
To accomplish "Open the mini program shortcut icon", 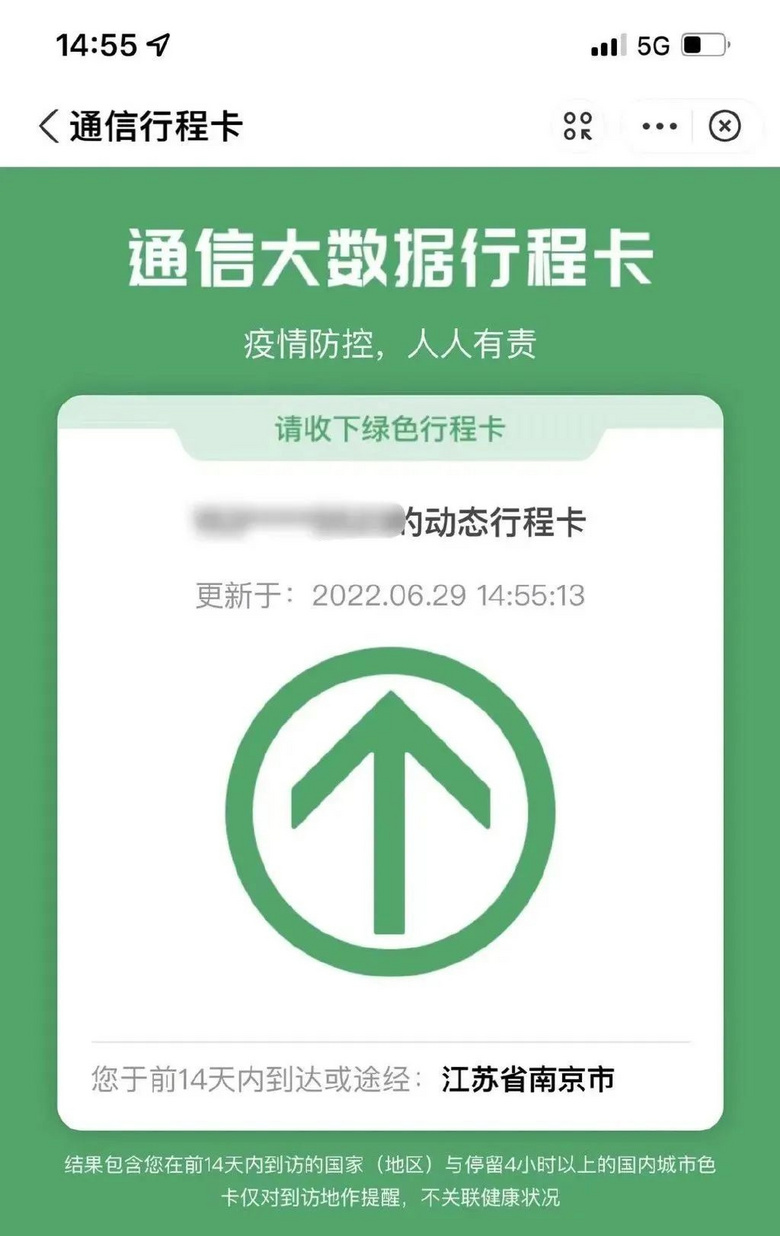I will (x=578, y=126).
